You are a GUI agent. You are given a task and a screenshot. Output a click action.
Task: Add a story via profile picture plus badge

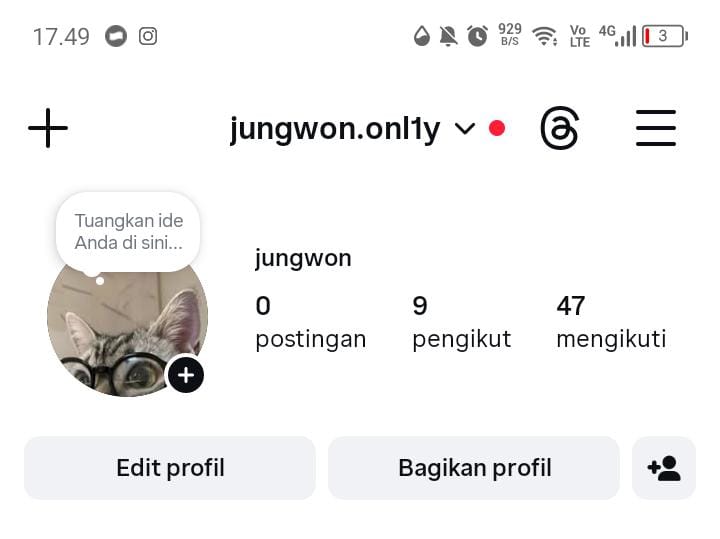[x=186, y=375]
